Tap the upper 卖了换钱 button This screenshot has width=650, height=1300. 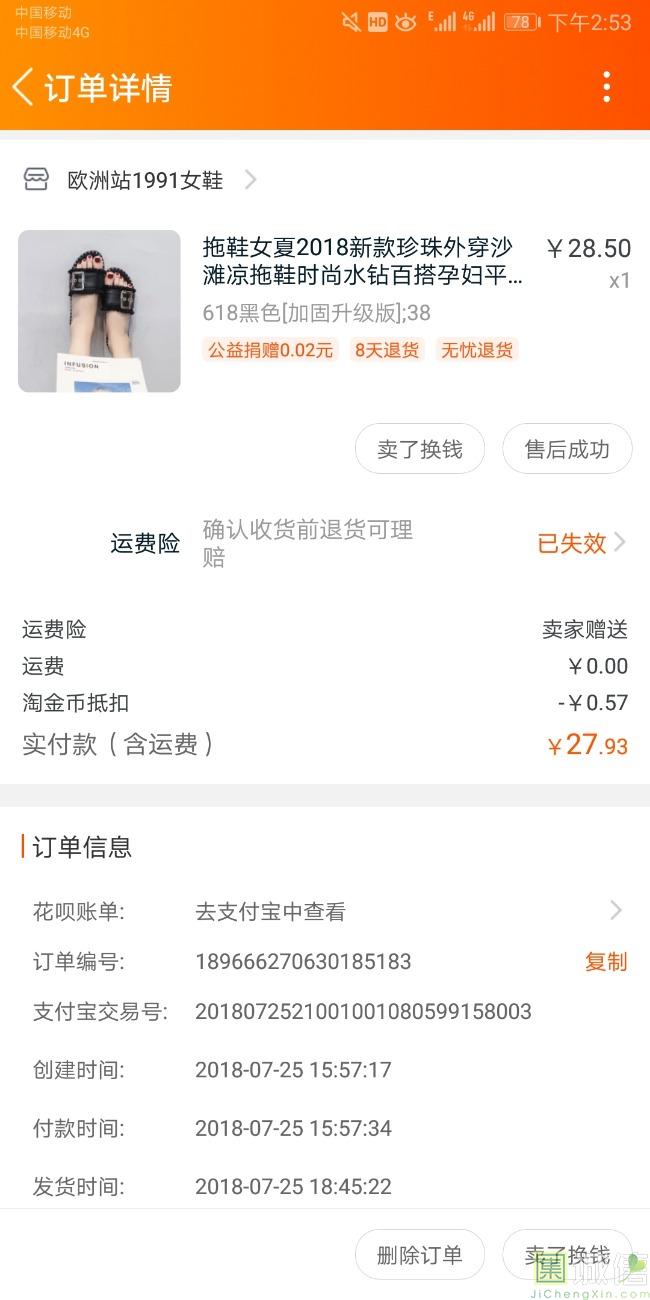pos(420,449)
